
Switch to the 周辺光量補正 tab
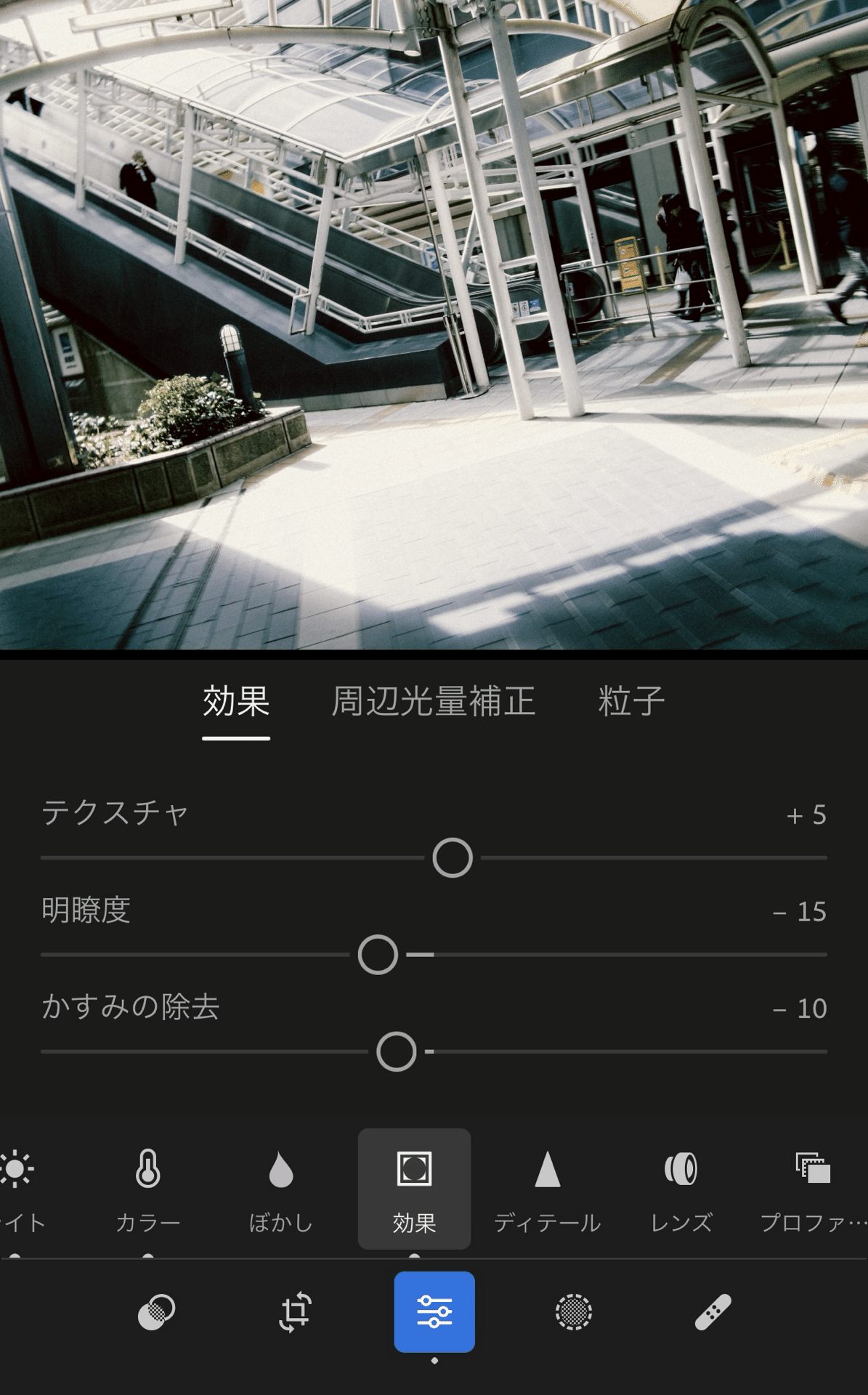click(x=433, y=702)
